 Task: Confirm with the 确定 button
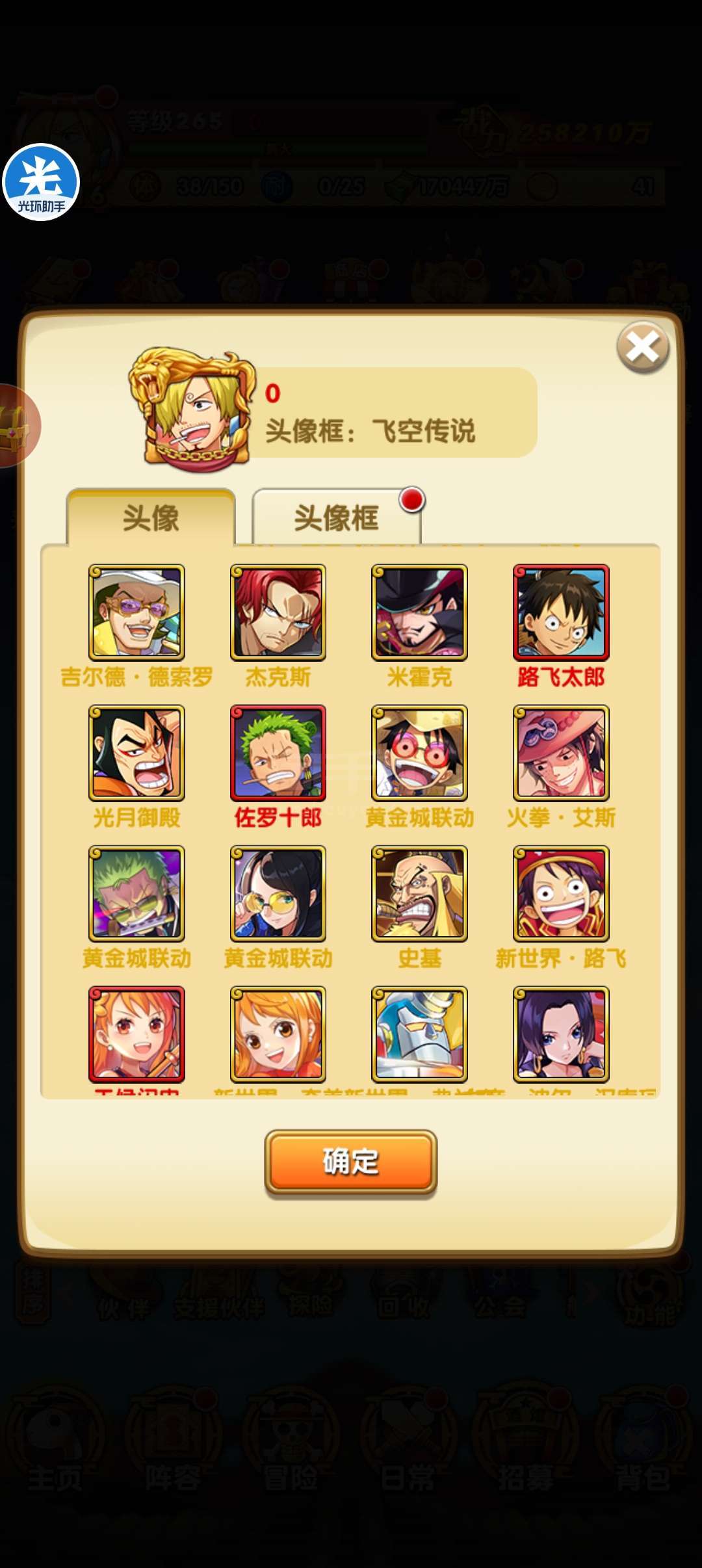(350, 1162)
